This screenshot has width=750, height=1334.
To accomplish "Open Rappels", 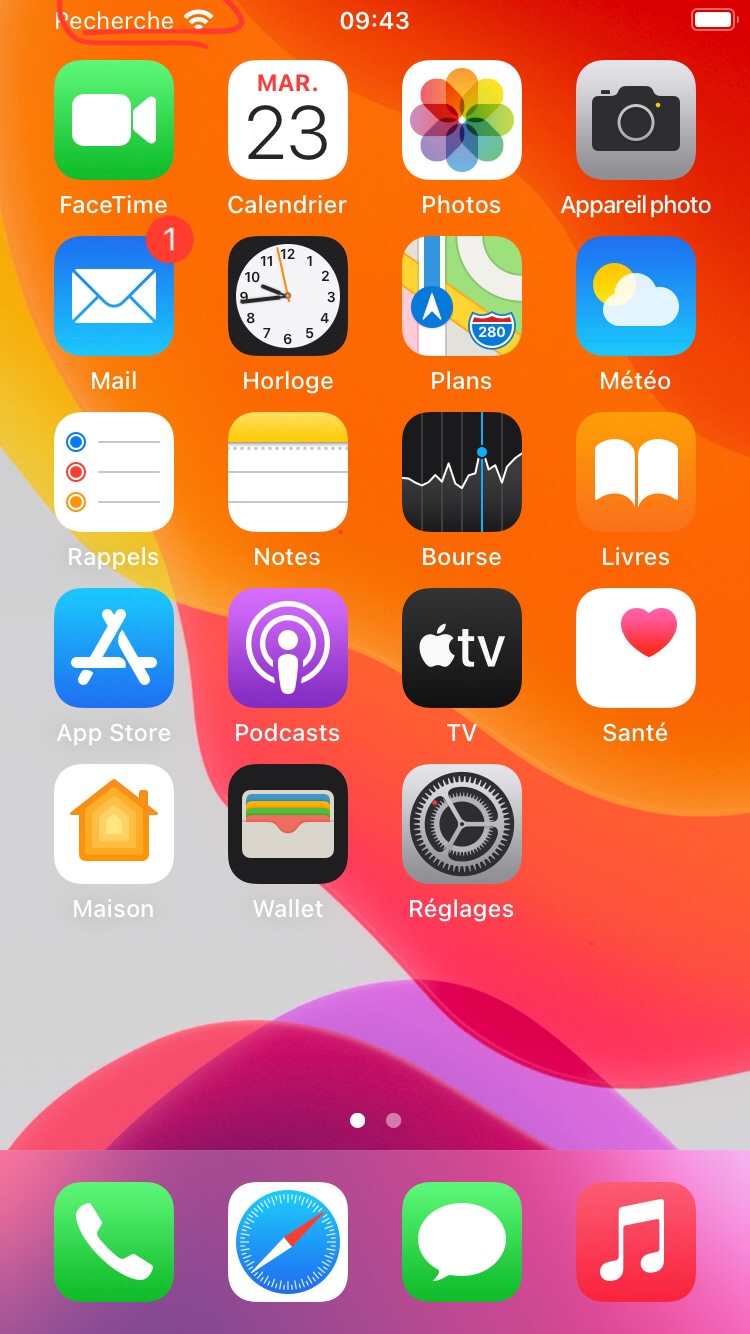I will (x=114, y=472).
